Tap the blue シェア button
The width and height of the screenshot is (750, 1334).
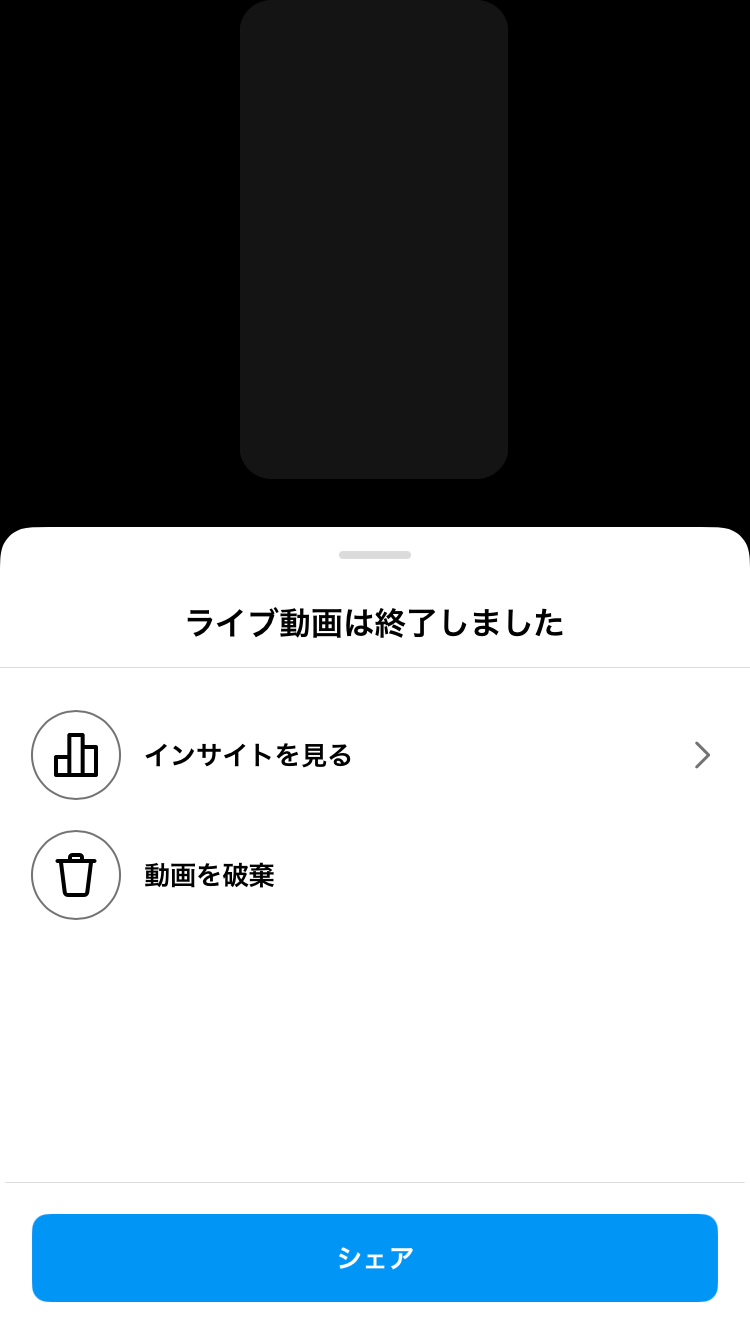point(375,1258)
